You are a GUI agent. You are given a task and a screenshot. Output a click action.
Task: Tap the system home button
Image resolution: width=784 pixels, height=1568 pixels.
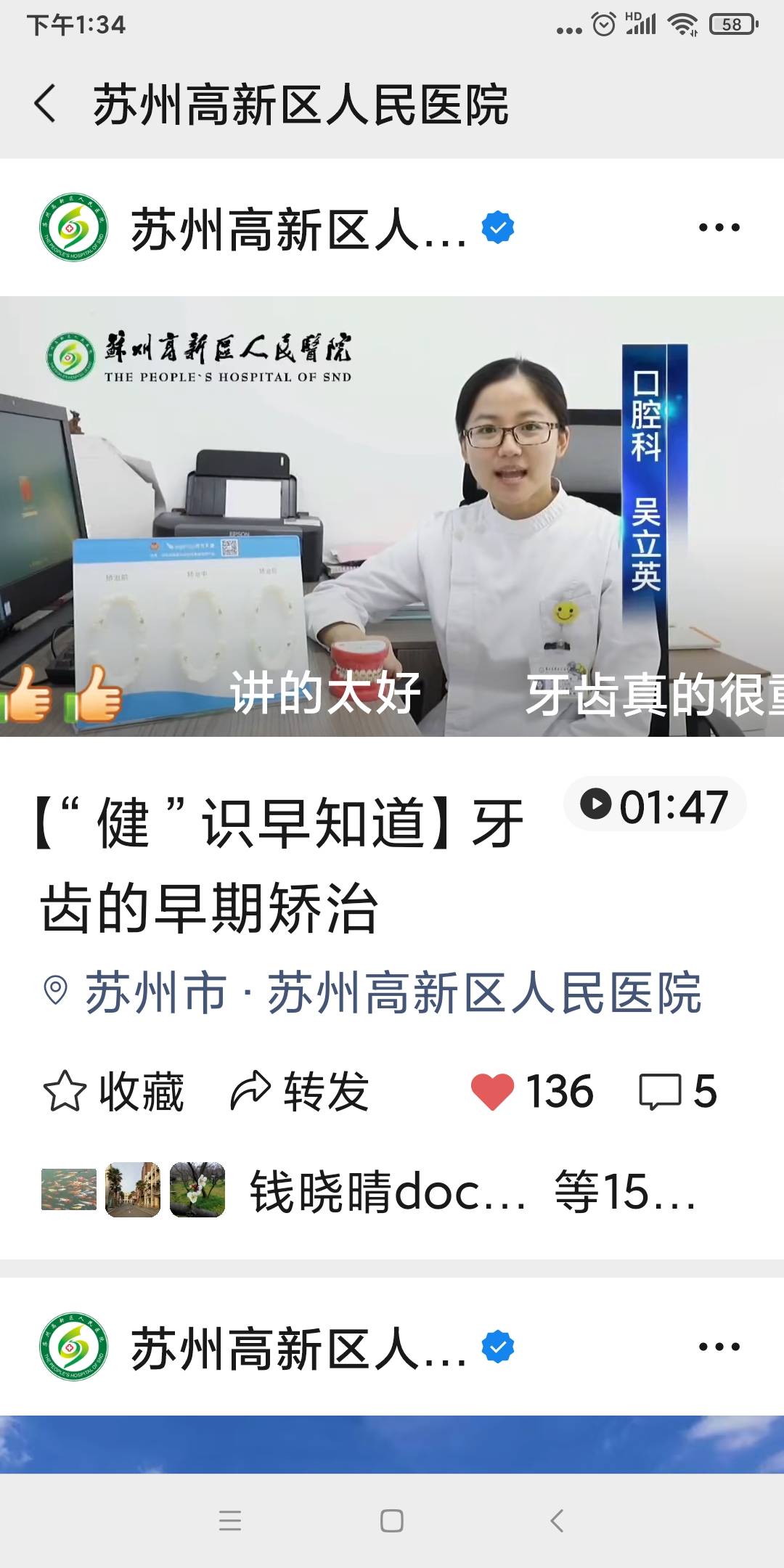(392, 1521)
